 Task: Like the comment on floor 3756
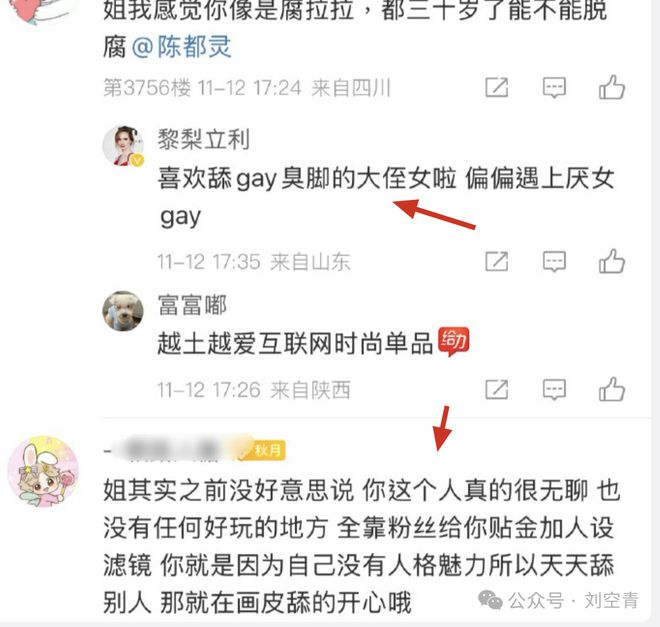tap(612, 88)
